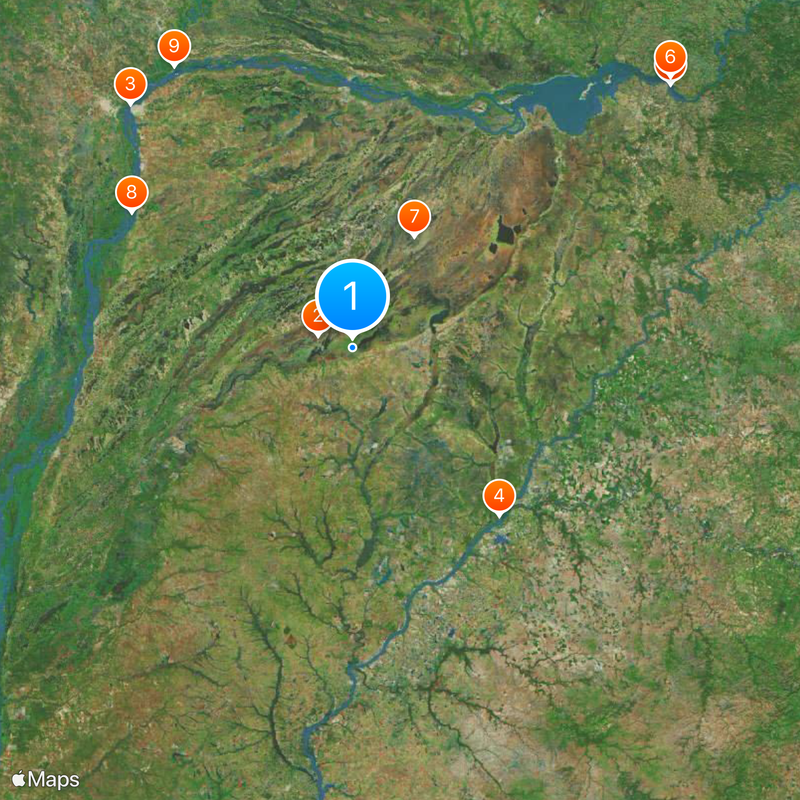Open map pin number 3

pyautogui.click(x=131, y=84)
